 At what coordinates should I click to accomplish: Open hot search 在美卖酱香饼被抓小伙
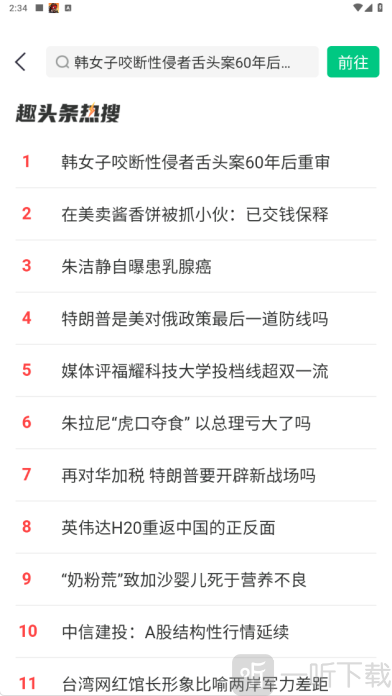point(196,214)
